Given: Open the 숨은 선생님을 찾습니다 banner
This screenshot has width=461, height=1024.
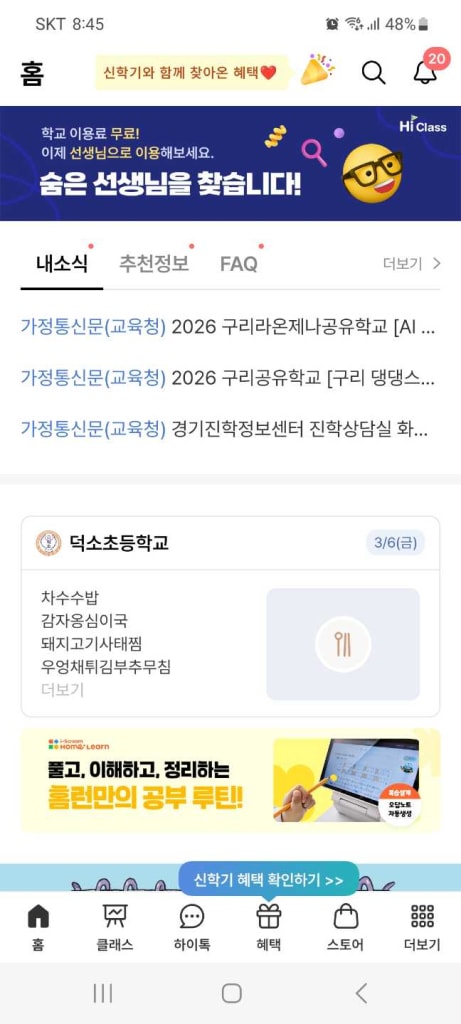Looking at the screenshot, I should pos(230,163).
